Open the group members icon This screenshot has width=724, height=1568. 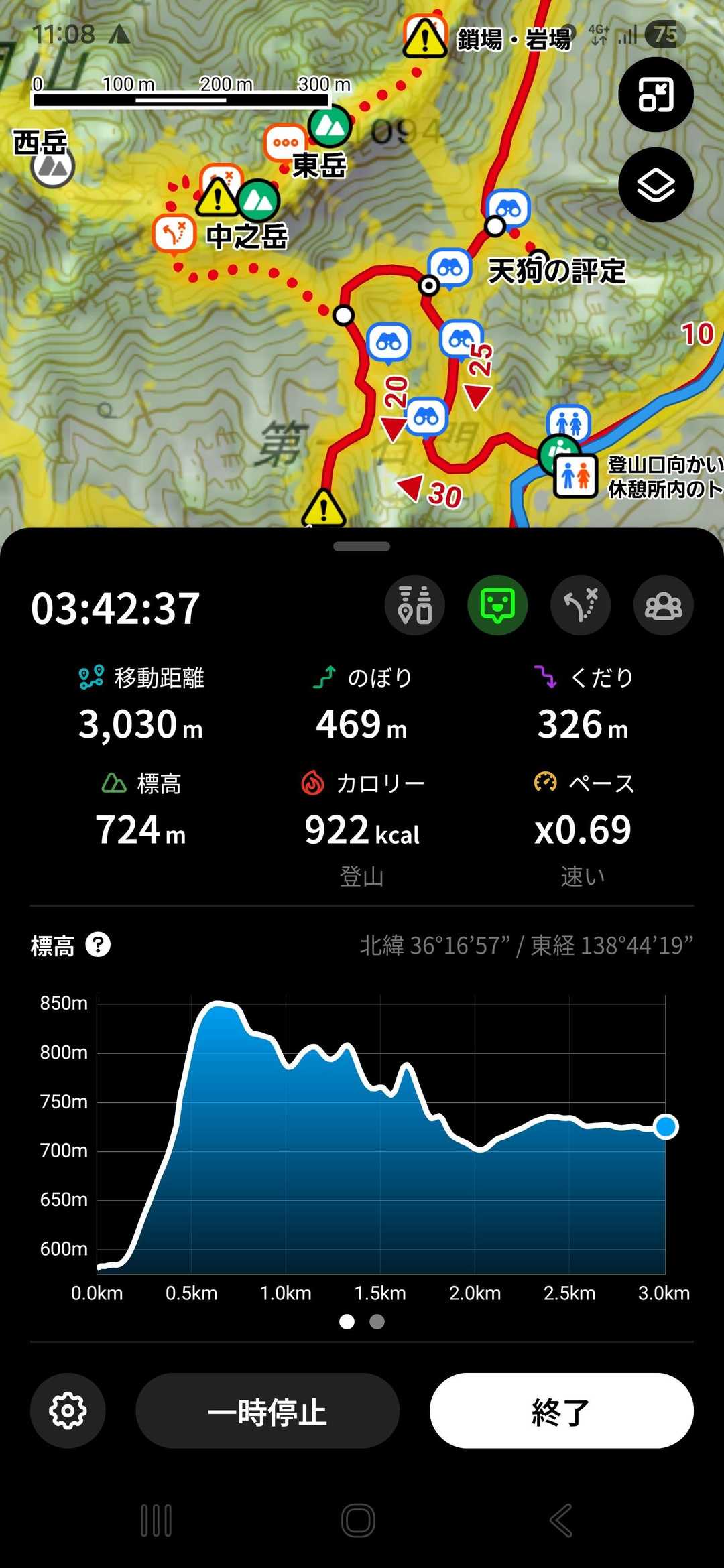coord(663,605)
